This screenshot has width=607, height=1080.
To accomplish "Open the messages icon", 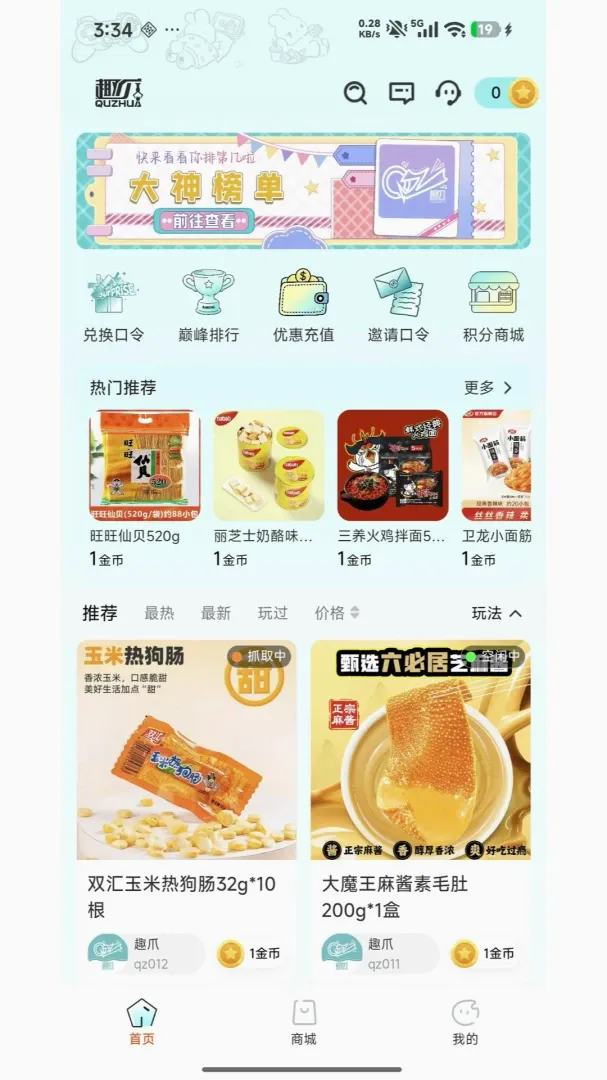I will point(402,92).
